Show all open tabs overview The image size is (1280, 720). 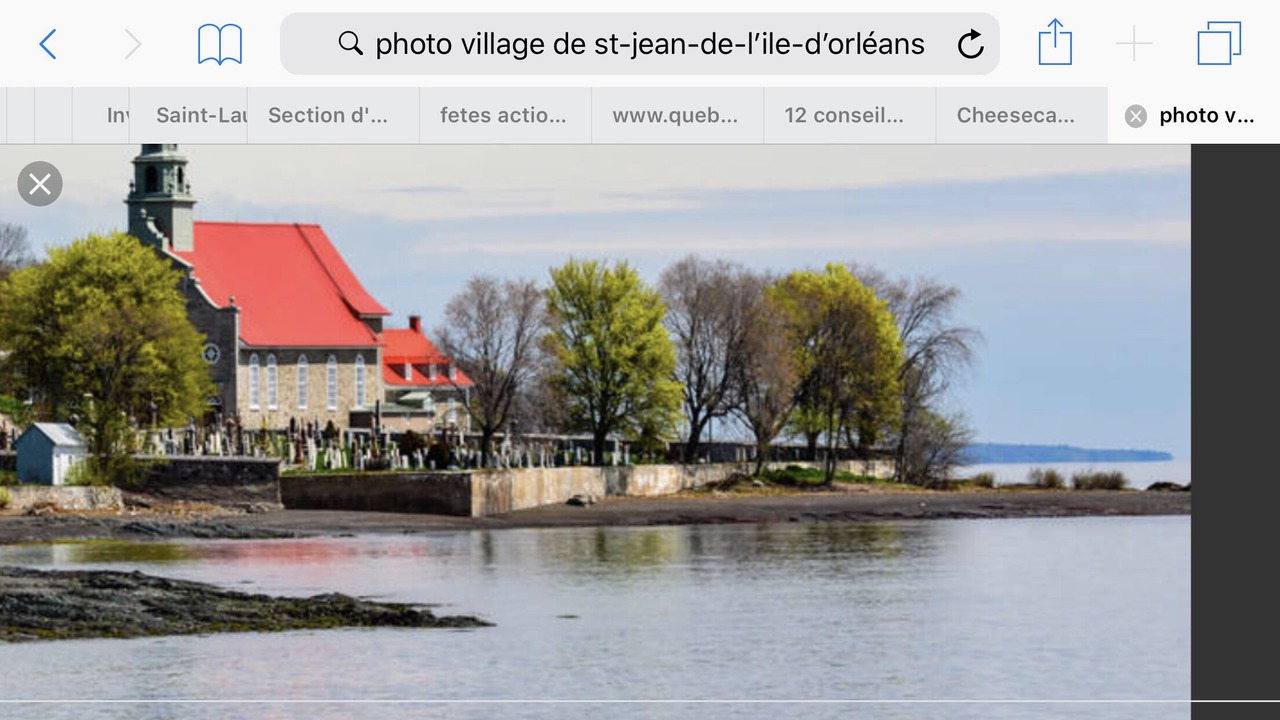click(1219, 44)
